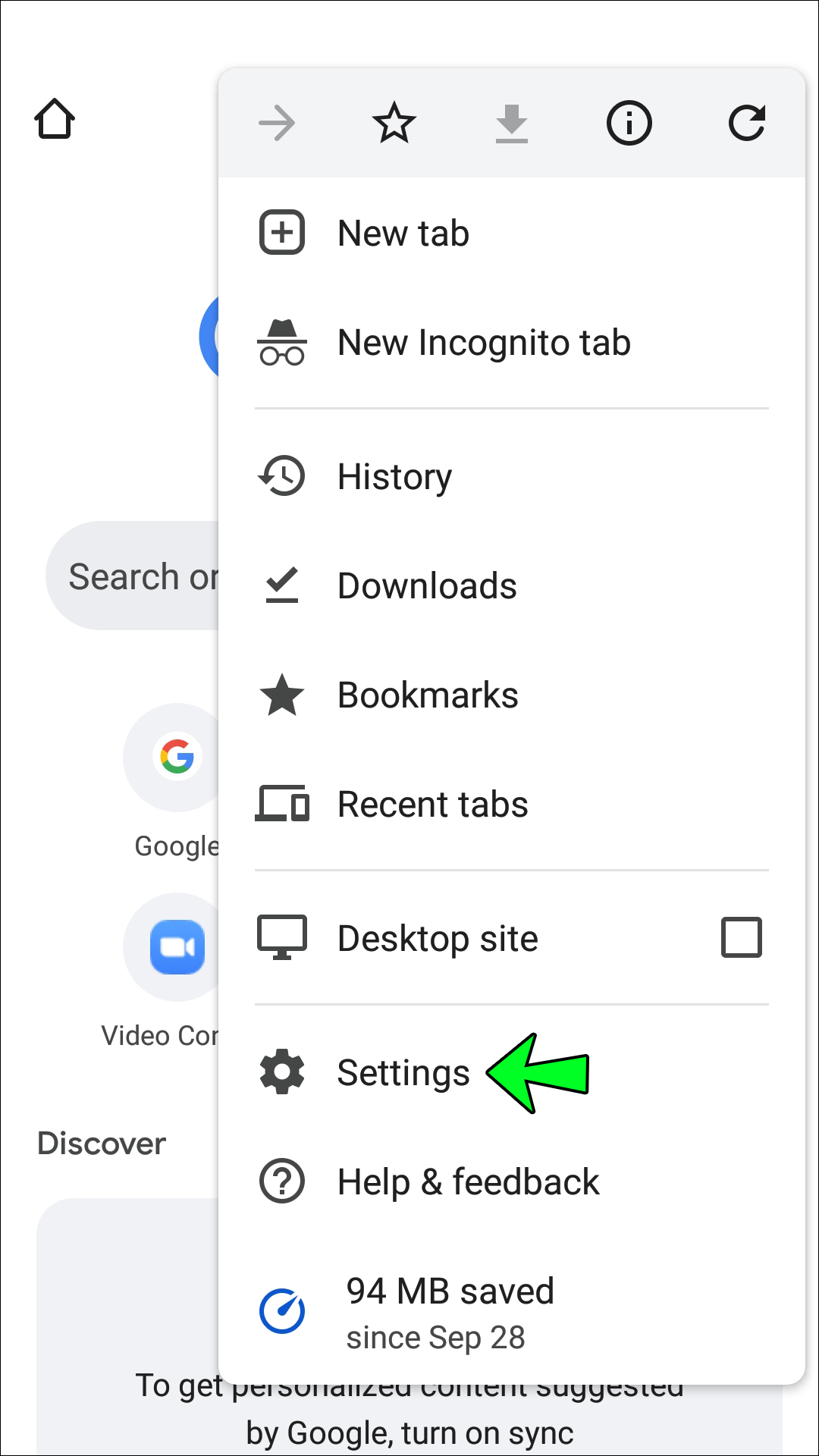Open the Google shortcut tile
Screen dimensions: 819x1456
[x=176, y=781]
